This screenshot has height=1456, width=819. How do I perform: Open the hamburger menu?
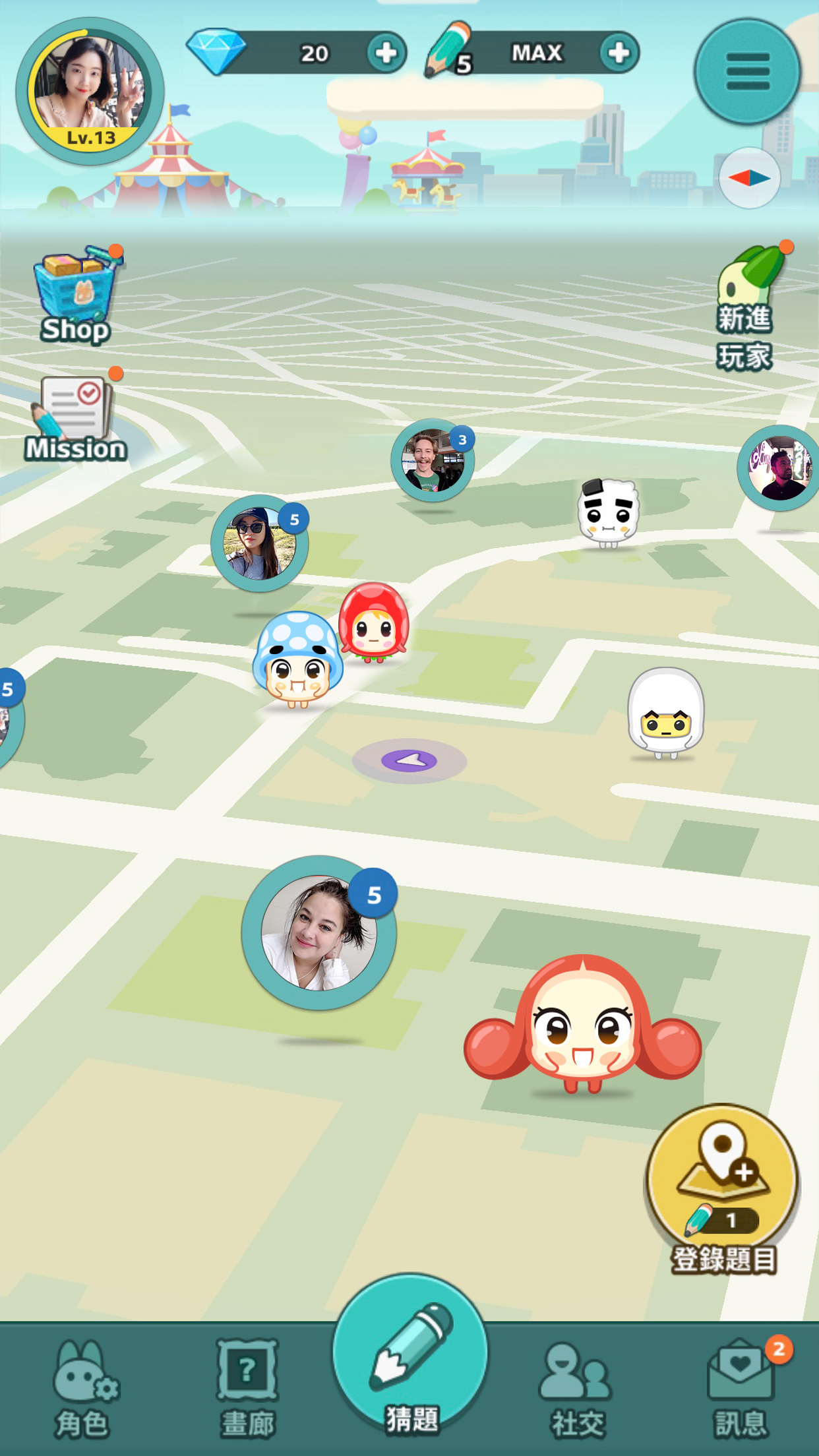pos(747,72)
